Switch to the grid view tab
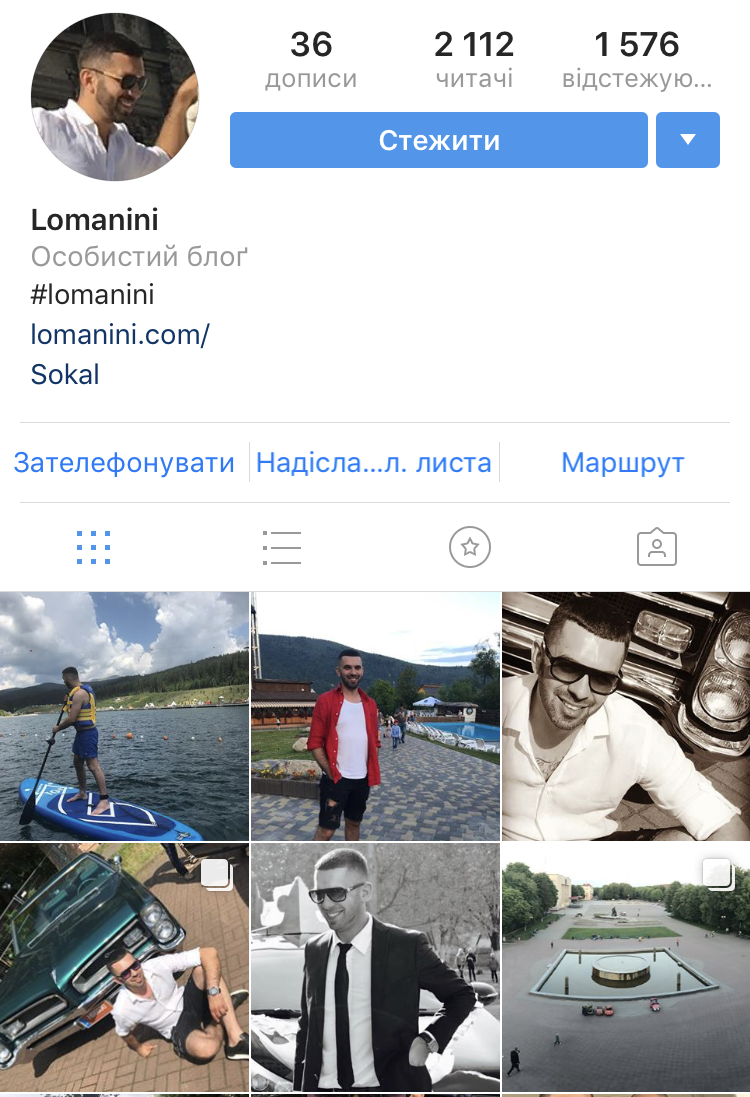Viewport: 750px width, 1097px height. pyautogui.click(x=94, y=547)
